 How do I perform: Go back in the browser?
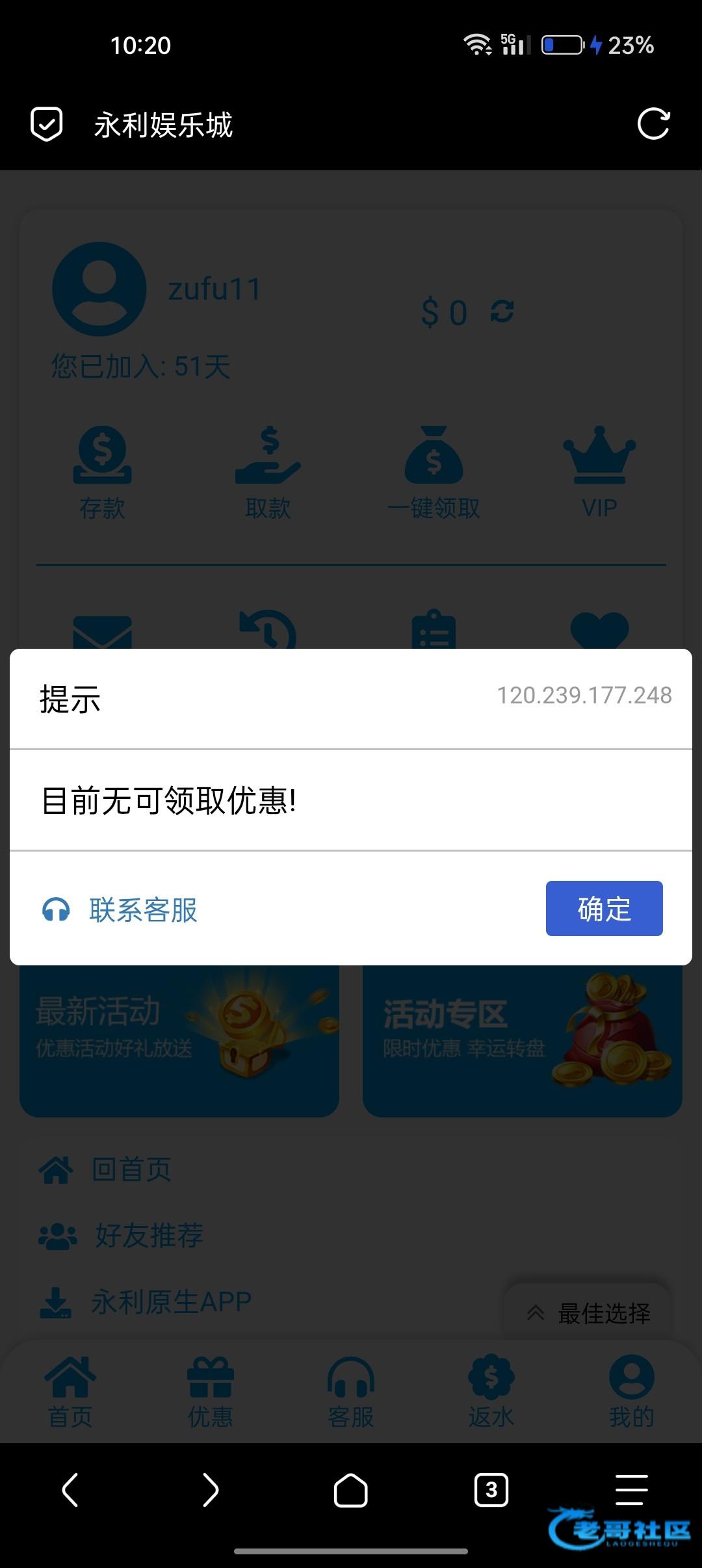(x=70, y=1490)
